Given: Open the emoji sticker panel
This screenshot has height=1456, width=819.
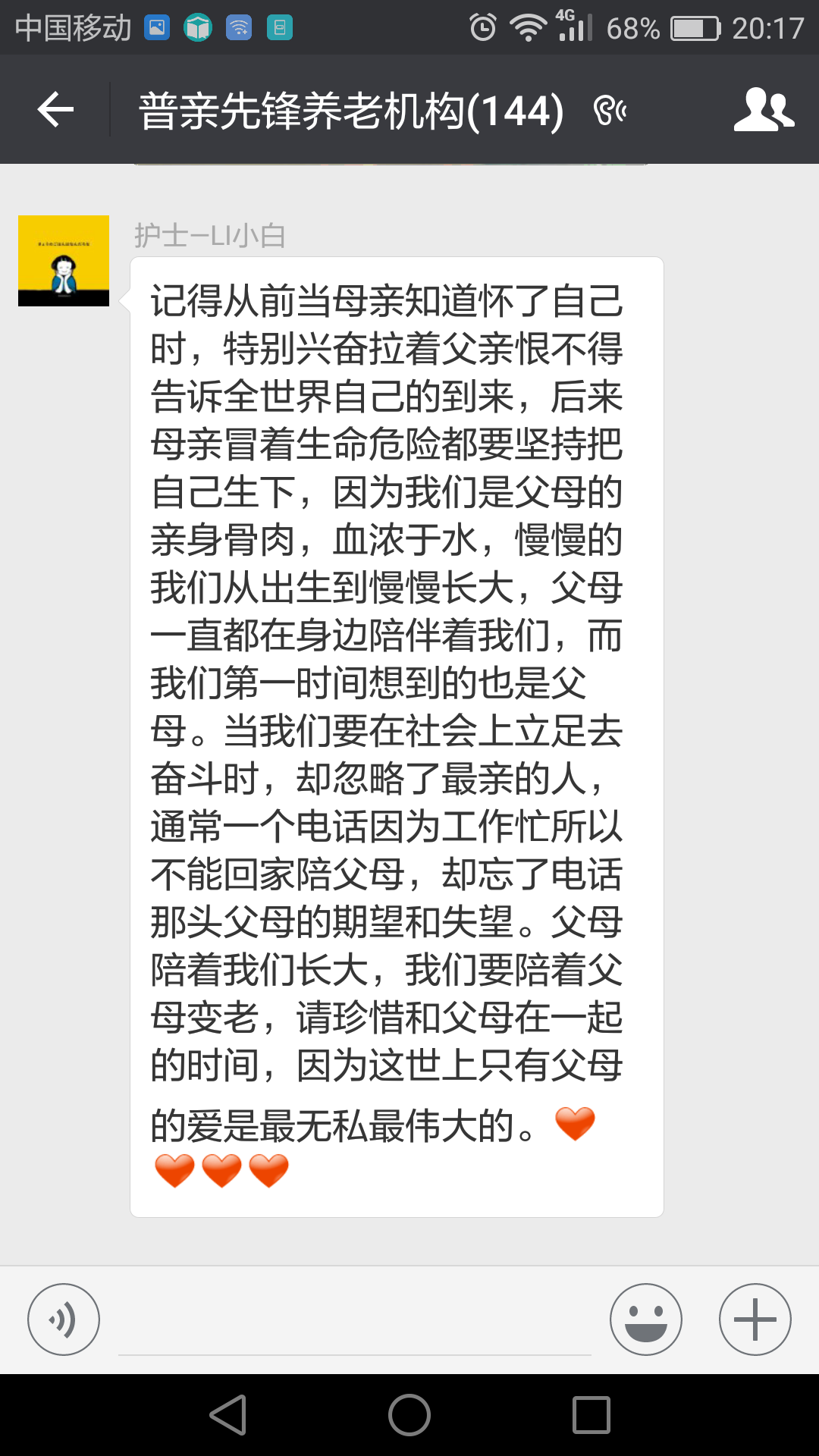Looking at the screenshot, I should (x=645, y=1319).
